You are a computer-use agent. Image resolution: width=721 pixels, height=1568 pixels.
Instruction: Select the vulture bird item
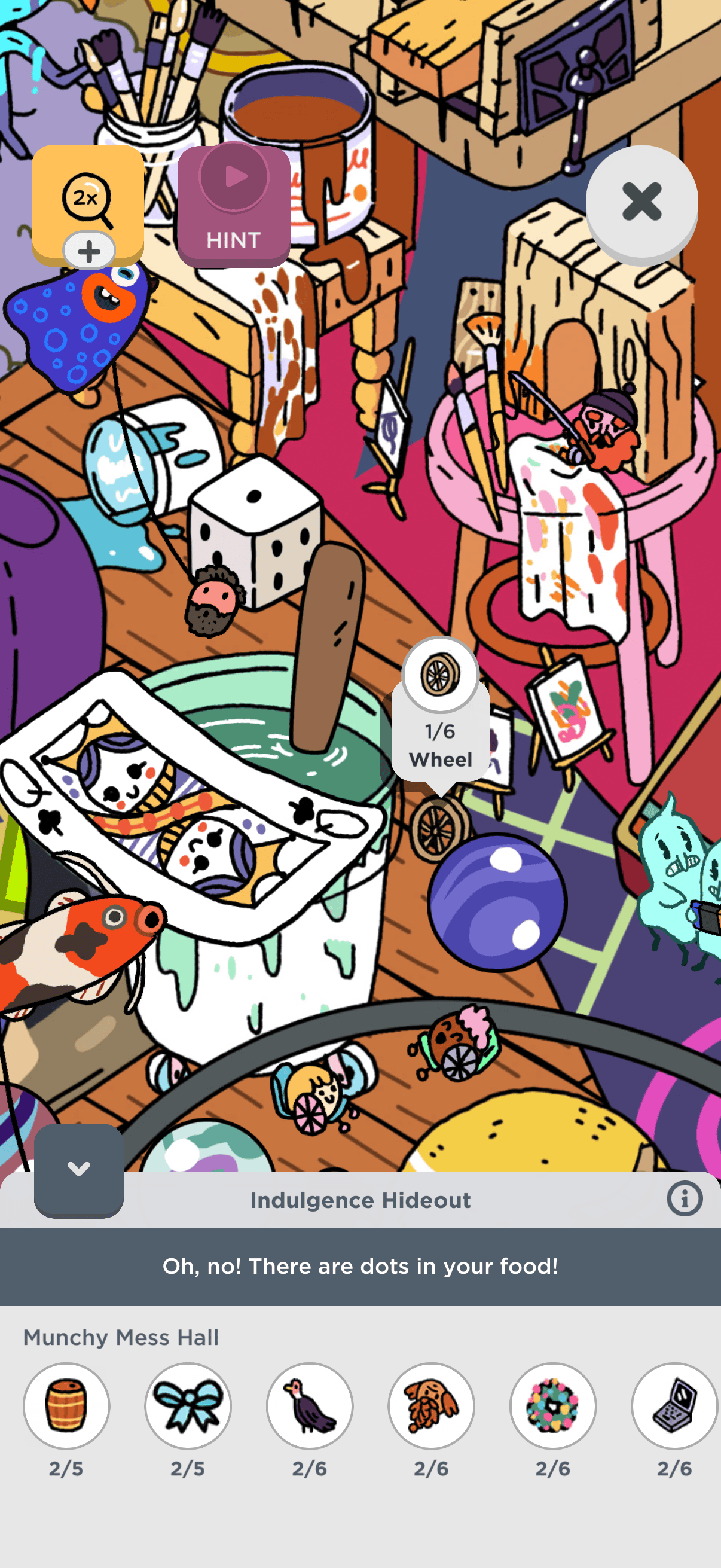(310, 1405)
